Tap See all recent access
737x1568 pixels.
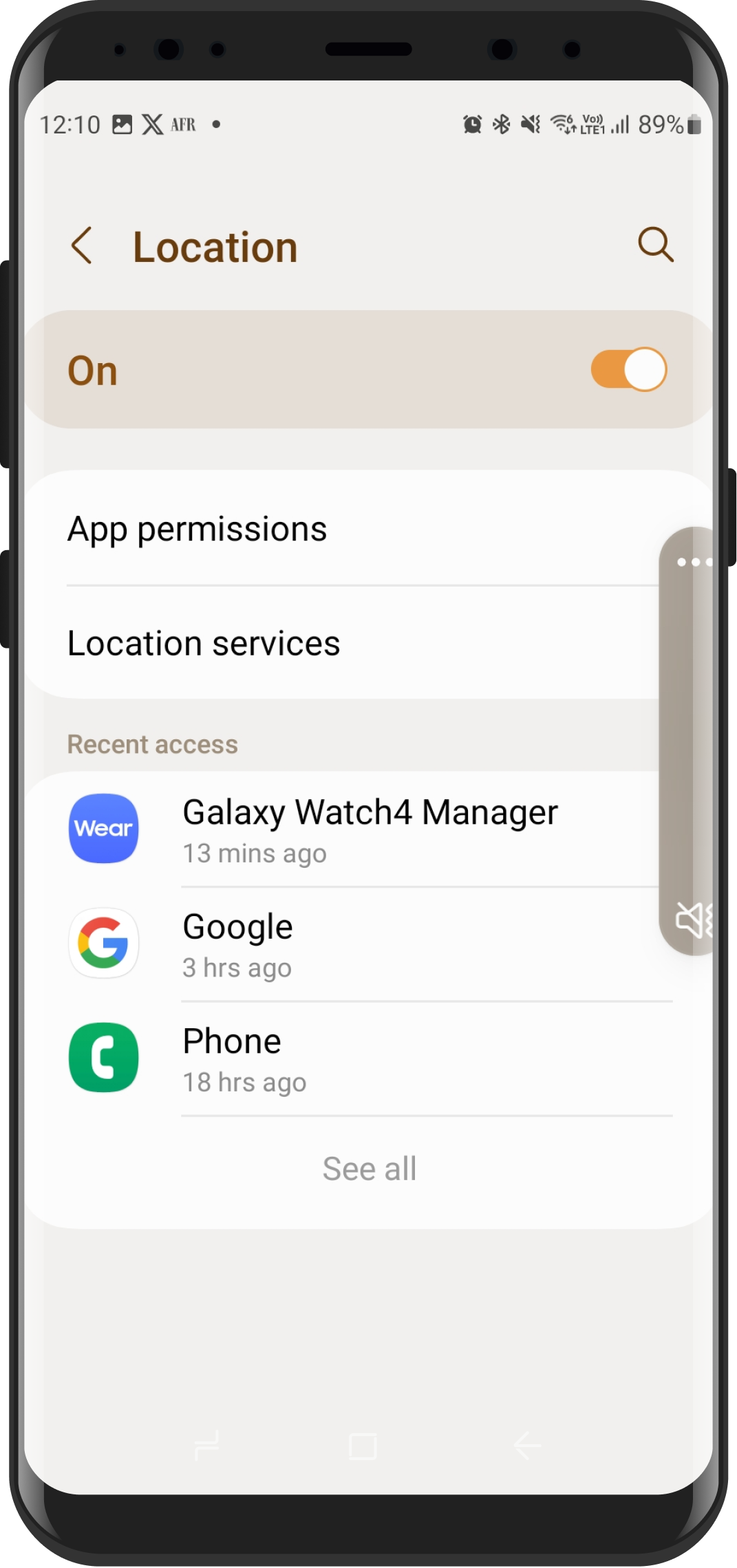(x=370, y=1169)
